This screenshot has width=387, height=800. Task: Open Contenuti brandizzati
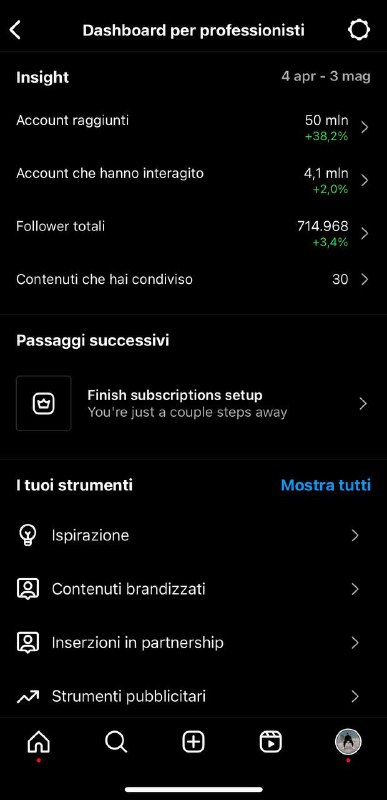tap(193, 589)
